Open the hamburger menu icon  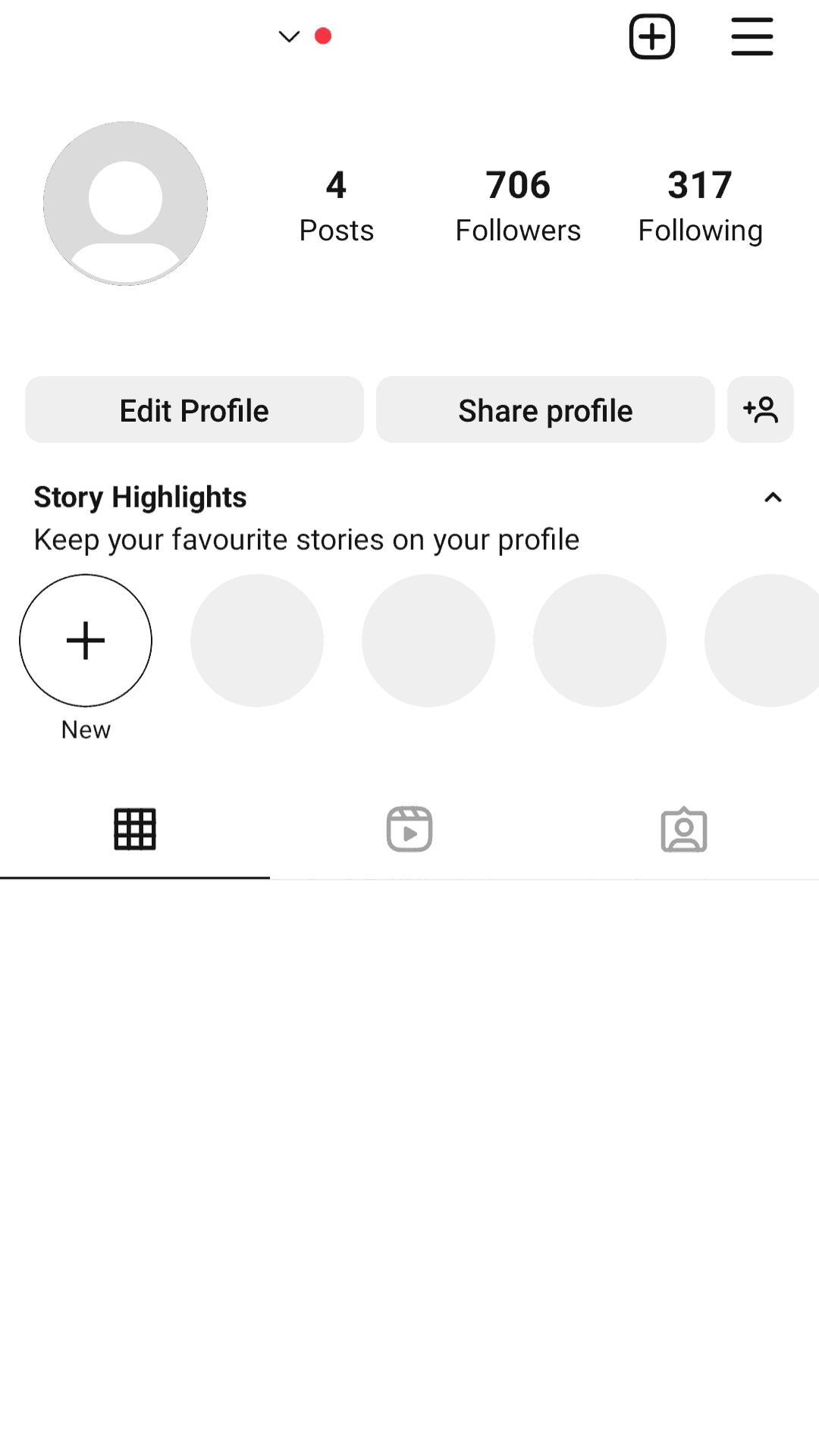click(752, 36)
